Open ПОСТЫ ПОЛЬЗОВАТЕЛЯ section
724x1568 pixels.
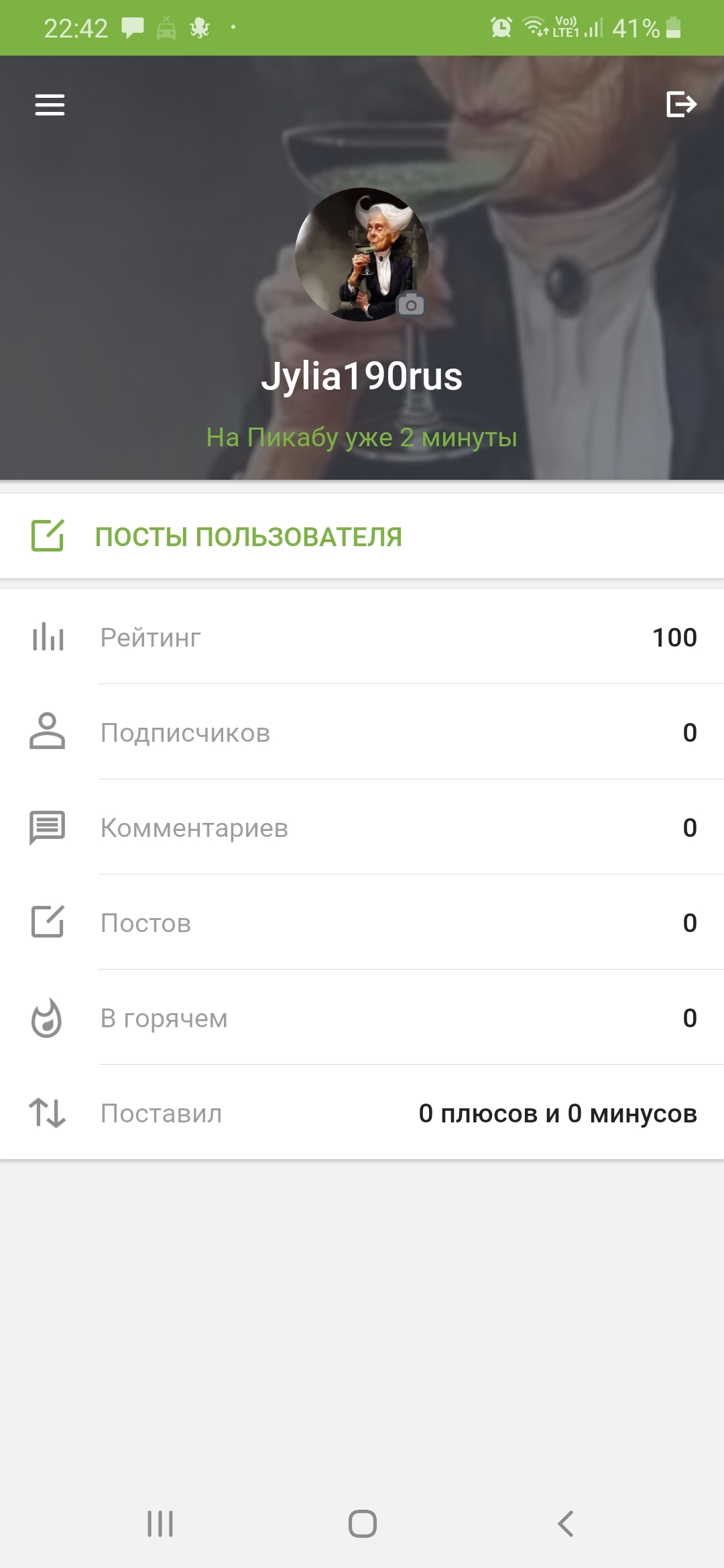click(x=248, y=537)
